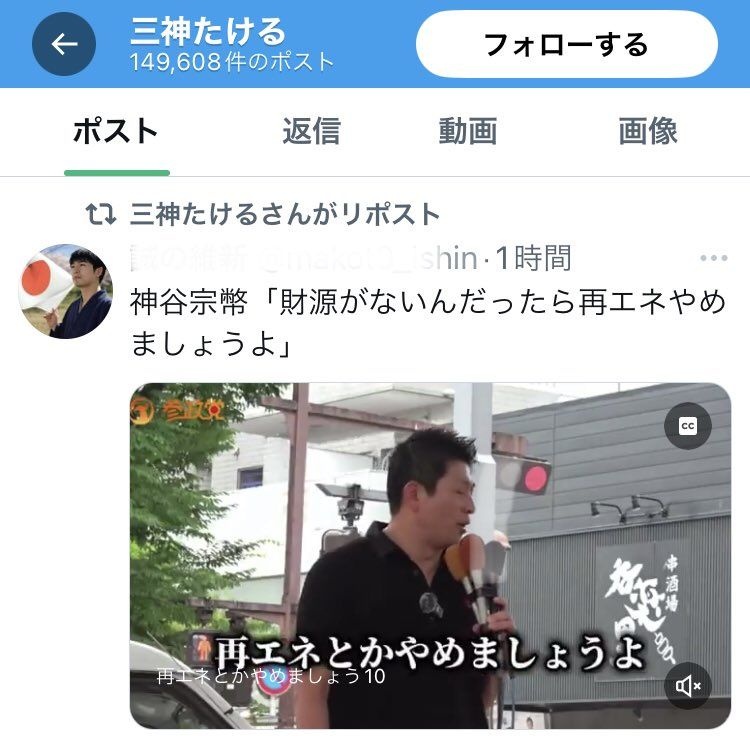Switch to the 返信 tab
Screen dimensions: 750x749
click(311, 131)
